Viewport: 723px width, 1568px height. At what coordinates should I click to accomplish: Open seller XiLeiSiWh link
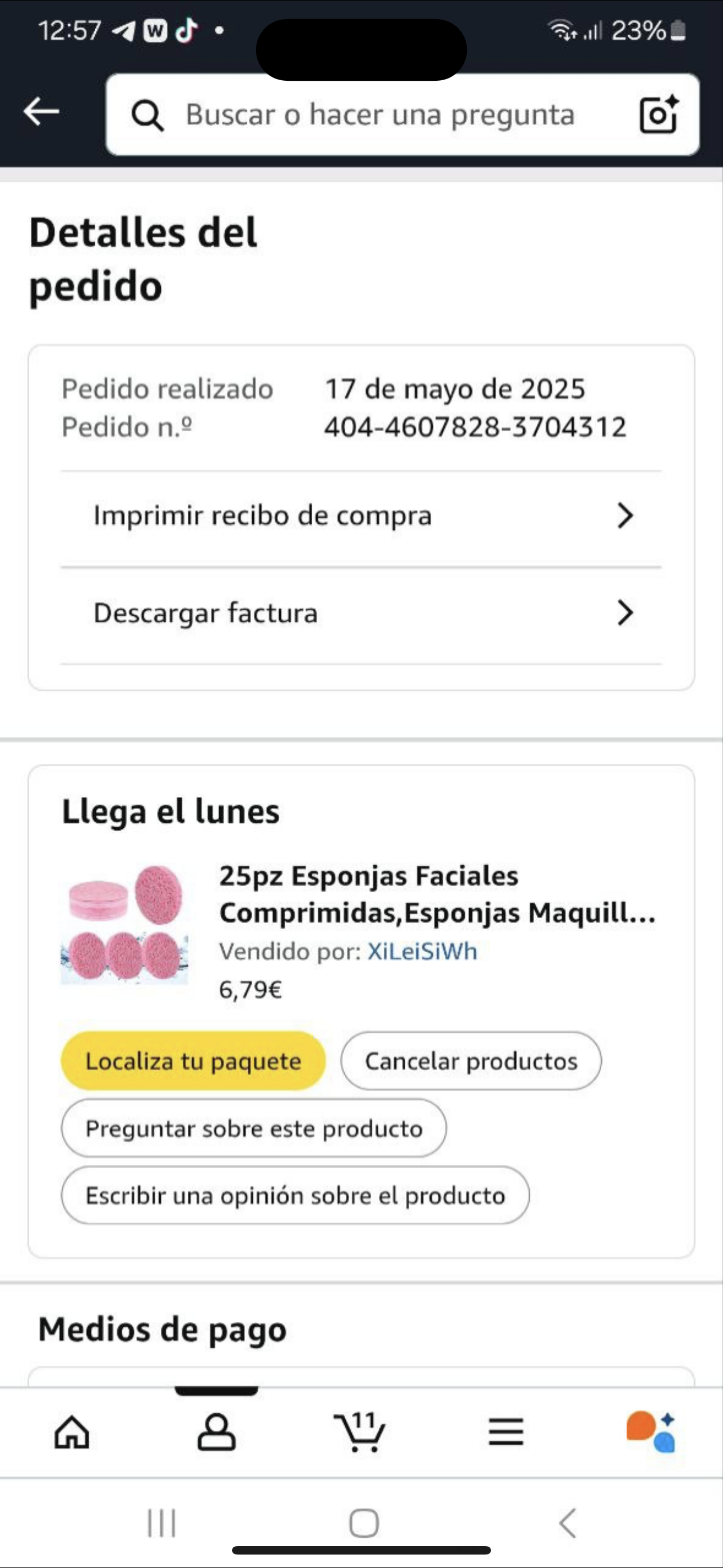pos(421,951)
